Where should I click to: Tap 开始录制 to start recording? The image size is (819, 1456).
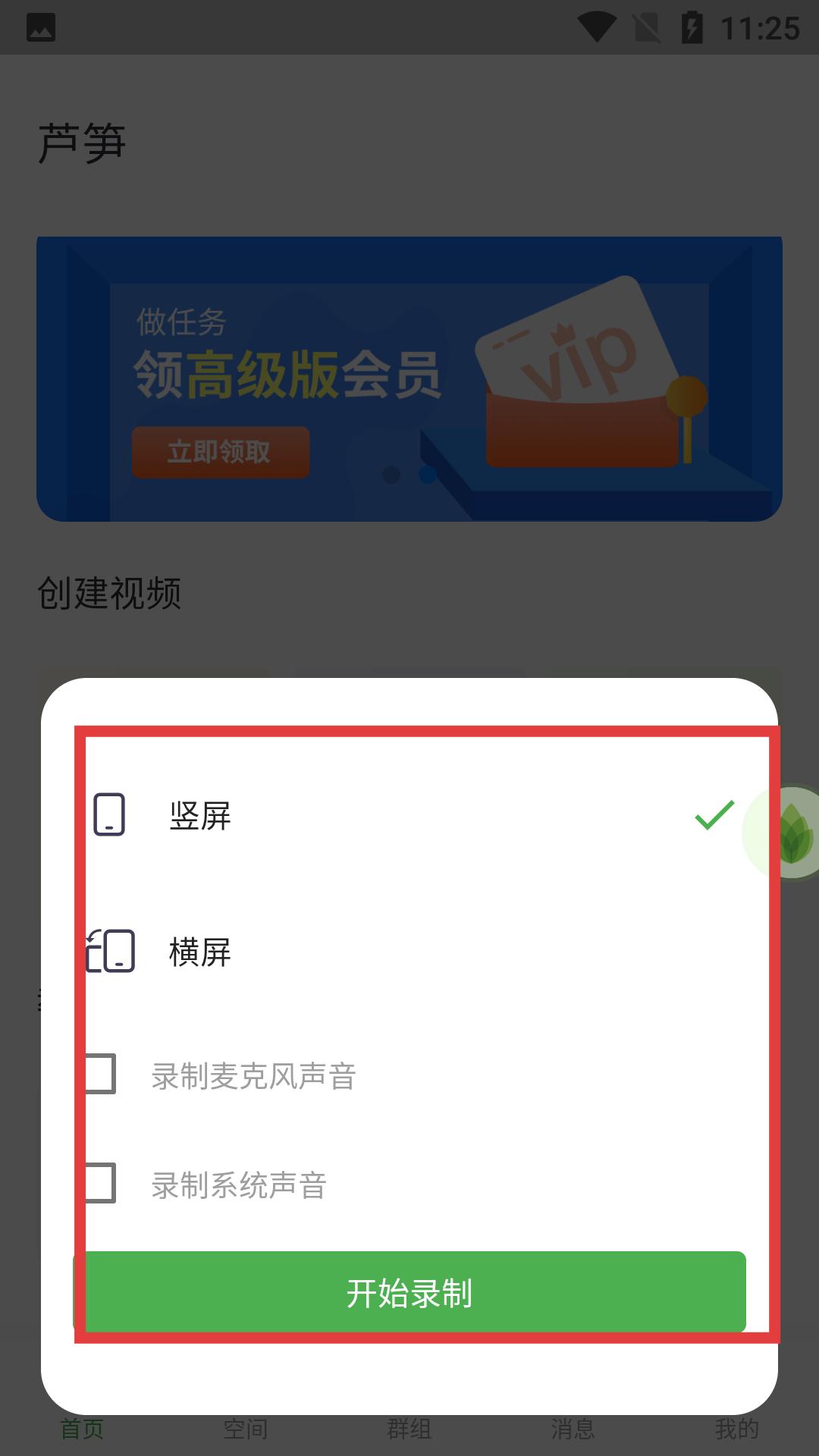coord(409,1292)
